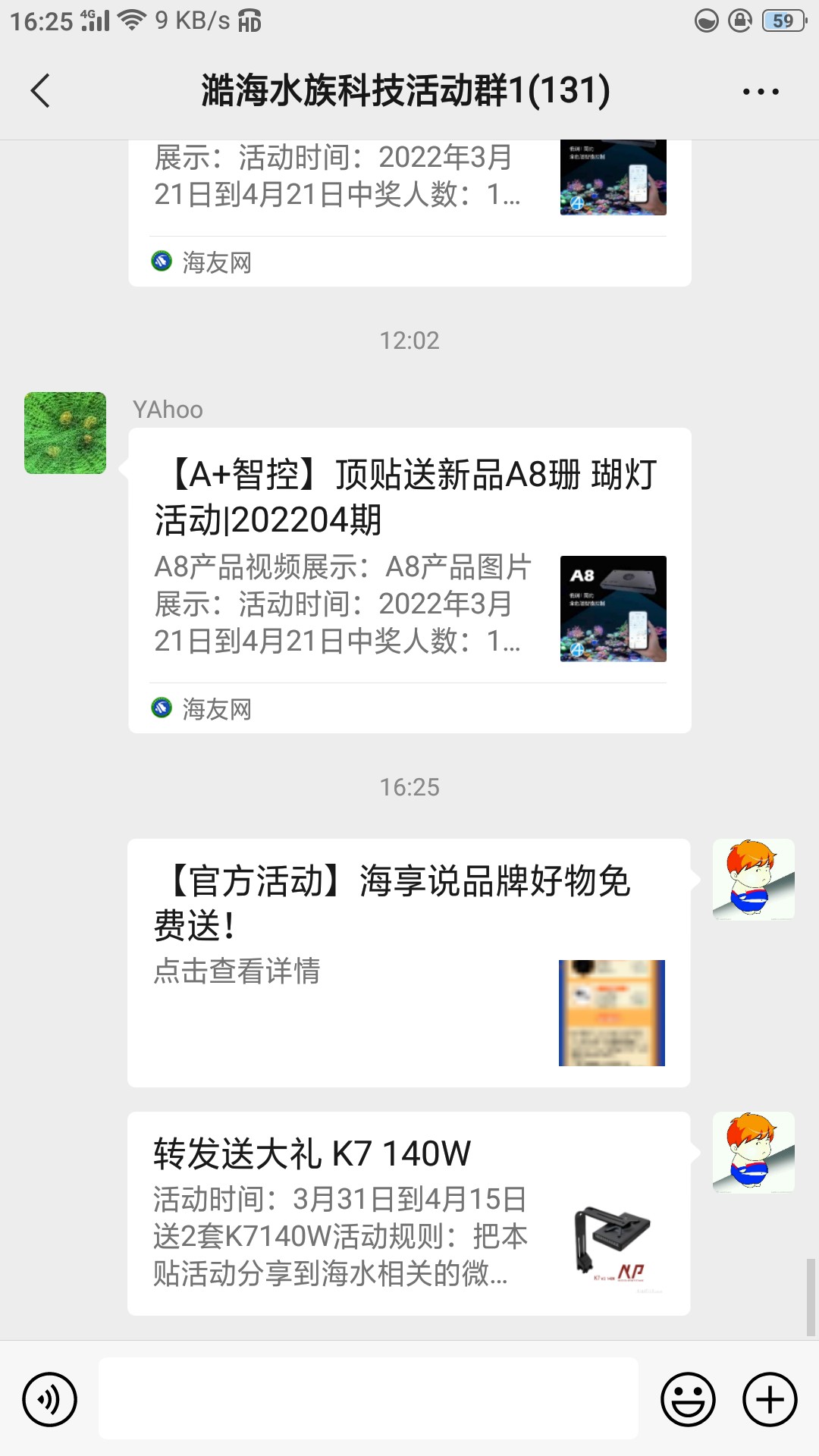Open YAhoo's shared A8珊瑚灯 activity card
Image resolution: width=819 pixels, height=1456 pixels.
pyautogui.click(x=409, y=579)
